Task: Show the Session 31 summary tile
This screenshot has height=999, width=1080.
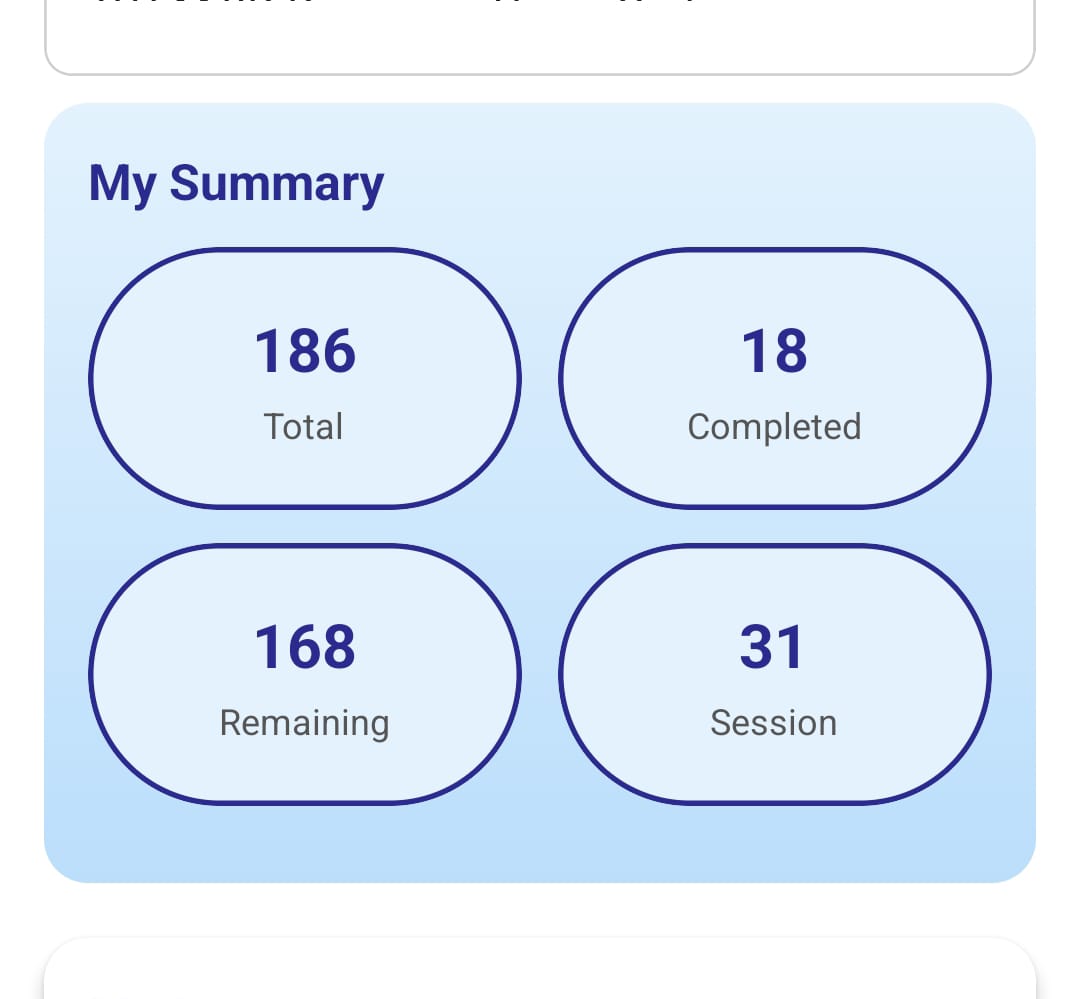Action: pos(774,674)
